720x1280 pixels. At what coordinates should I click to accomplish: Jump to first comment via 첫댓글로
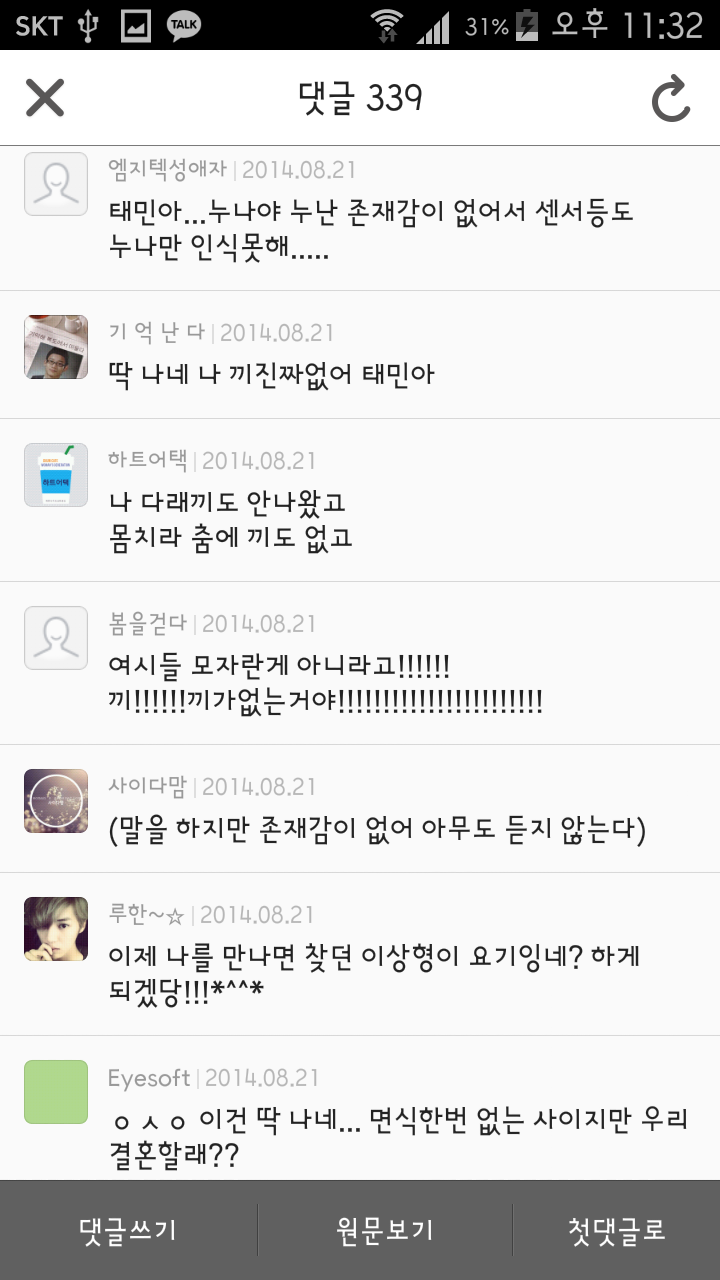tap(616, 1230)
